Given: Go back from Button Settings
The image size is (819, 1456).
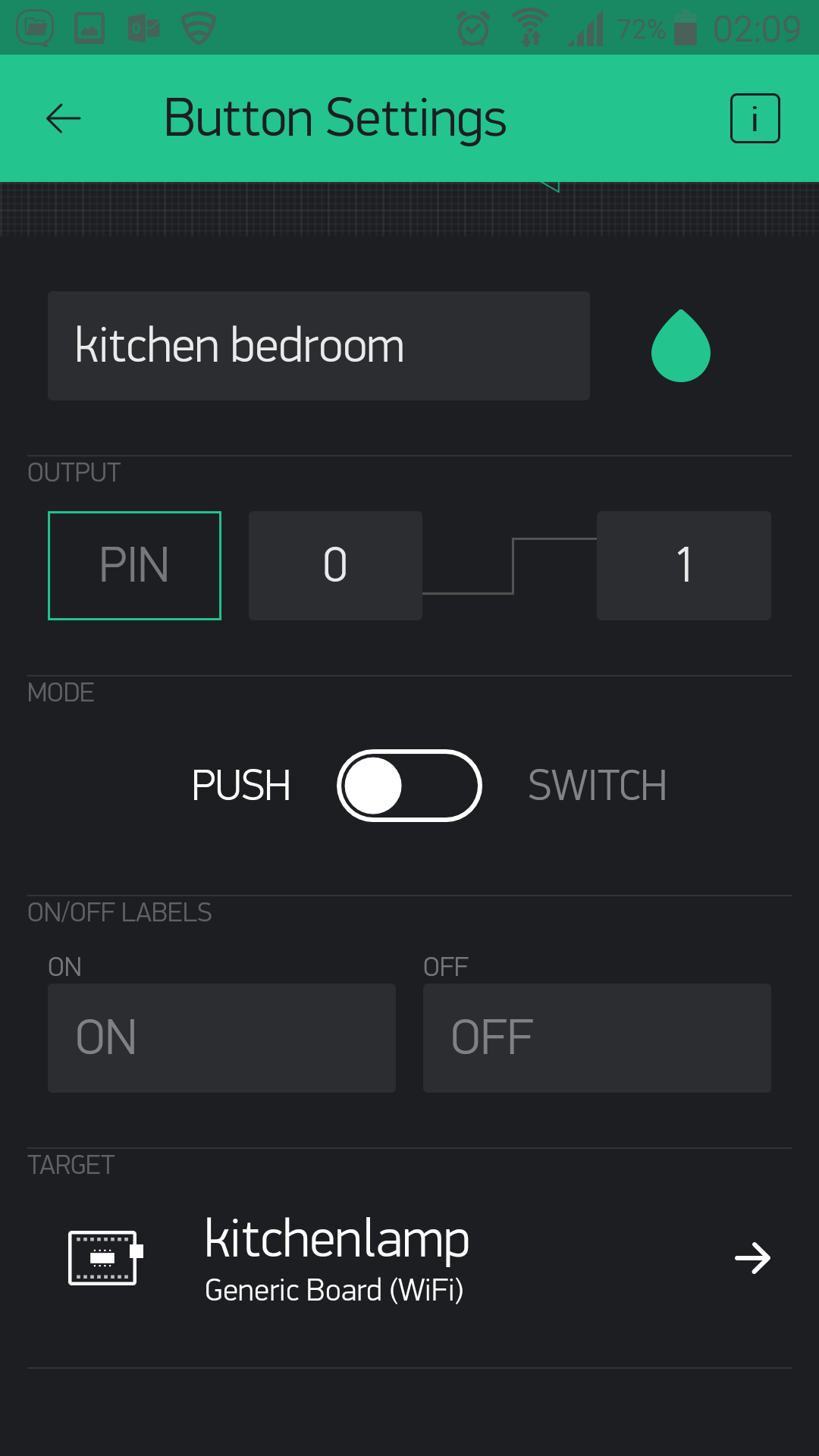Looking at the screenshot, I should [64, 118].
